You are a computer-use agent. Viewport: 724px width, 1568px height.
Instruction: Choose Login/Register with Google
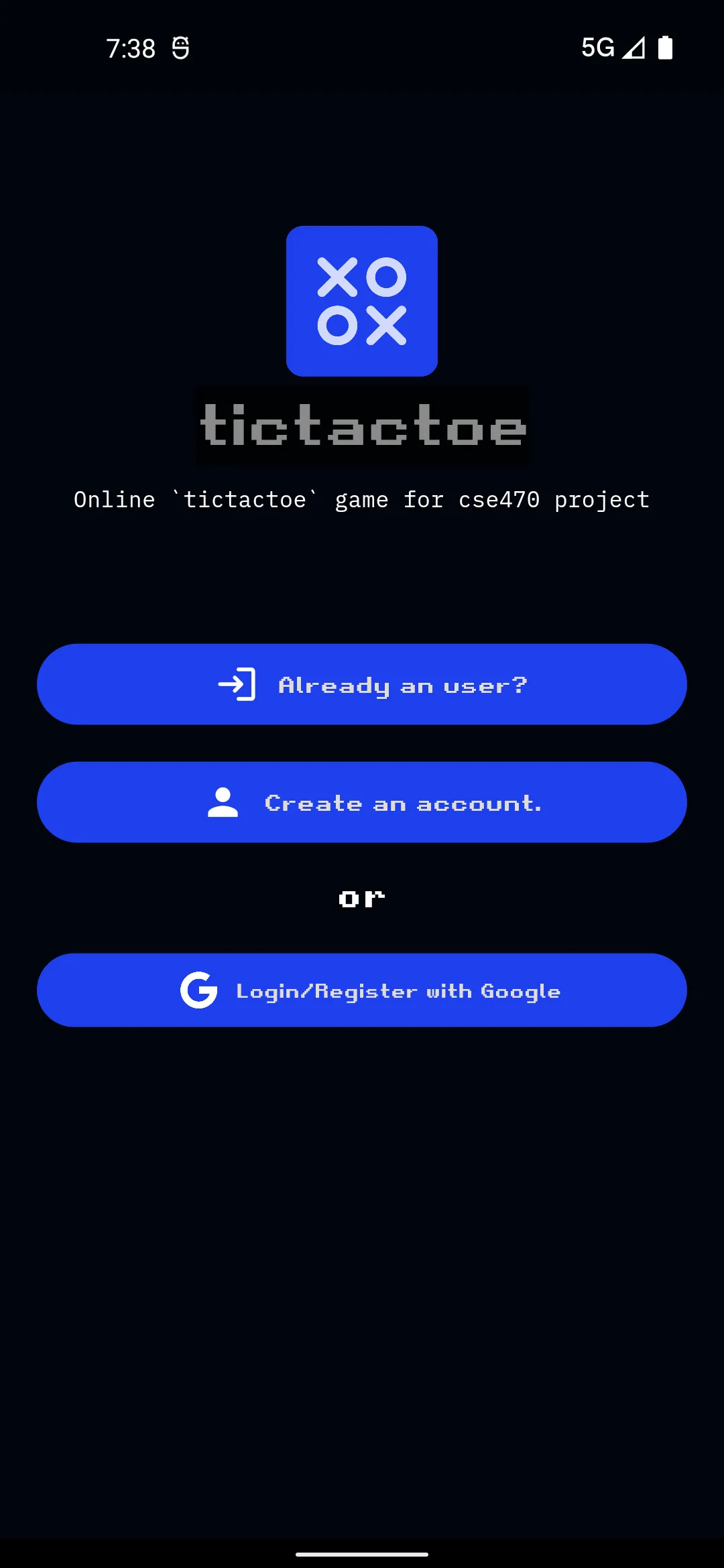coord(362,990)
